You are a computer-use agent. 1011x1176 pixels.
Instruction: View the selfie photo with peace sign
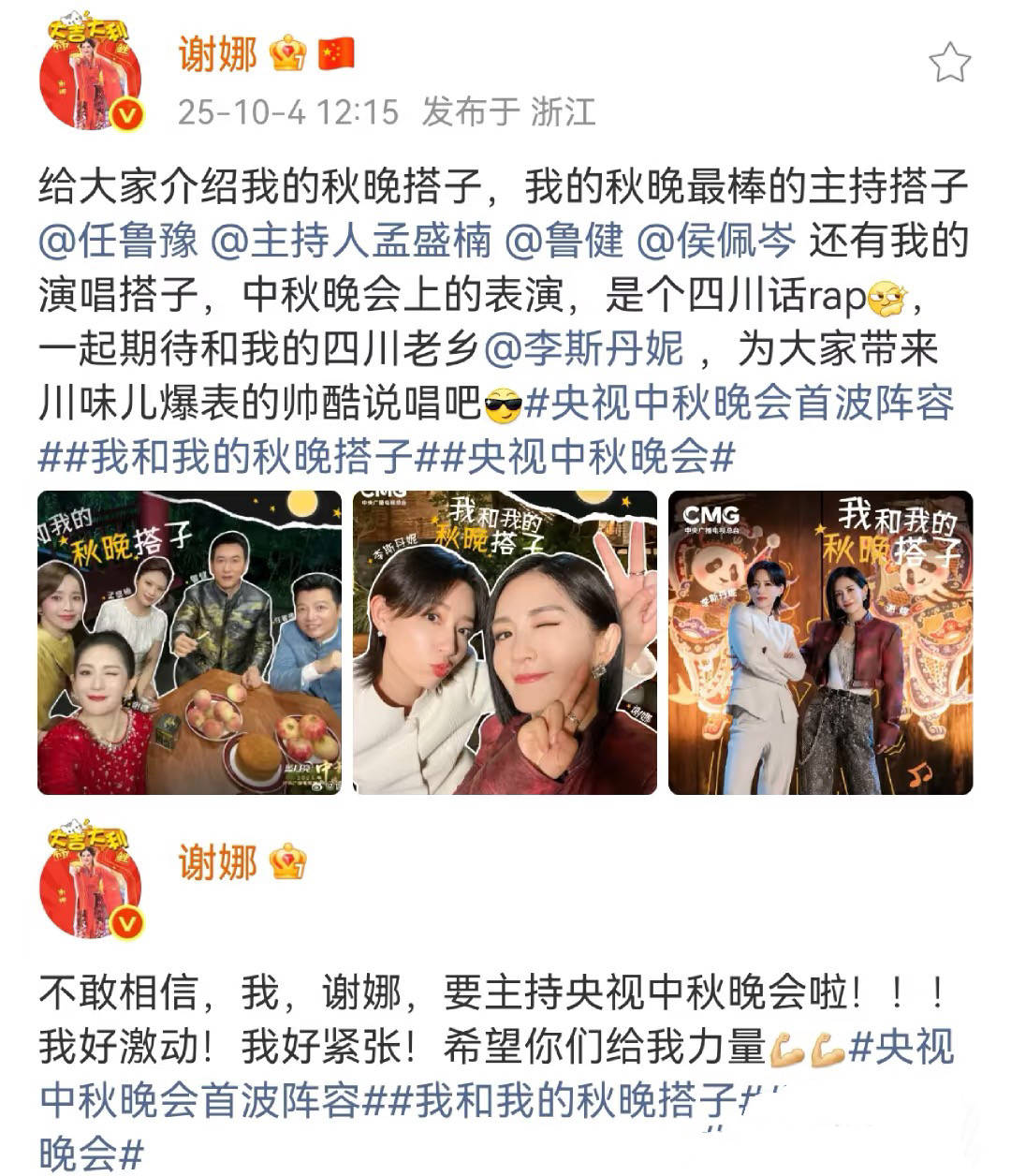click(x=505, y=642)
